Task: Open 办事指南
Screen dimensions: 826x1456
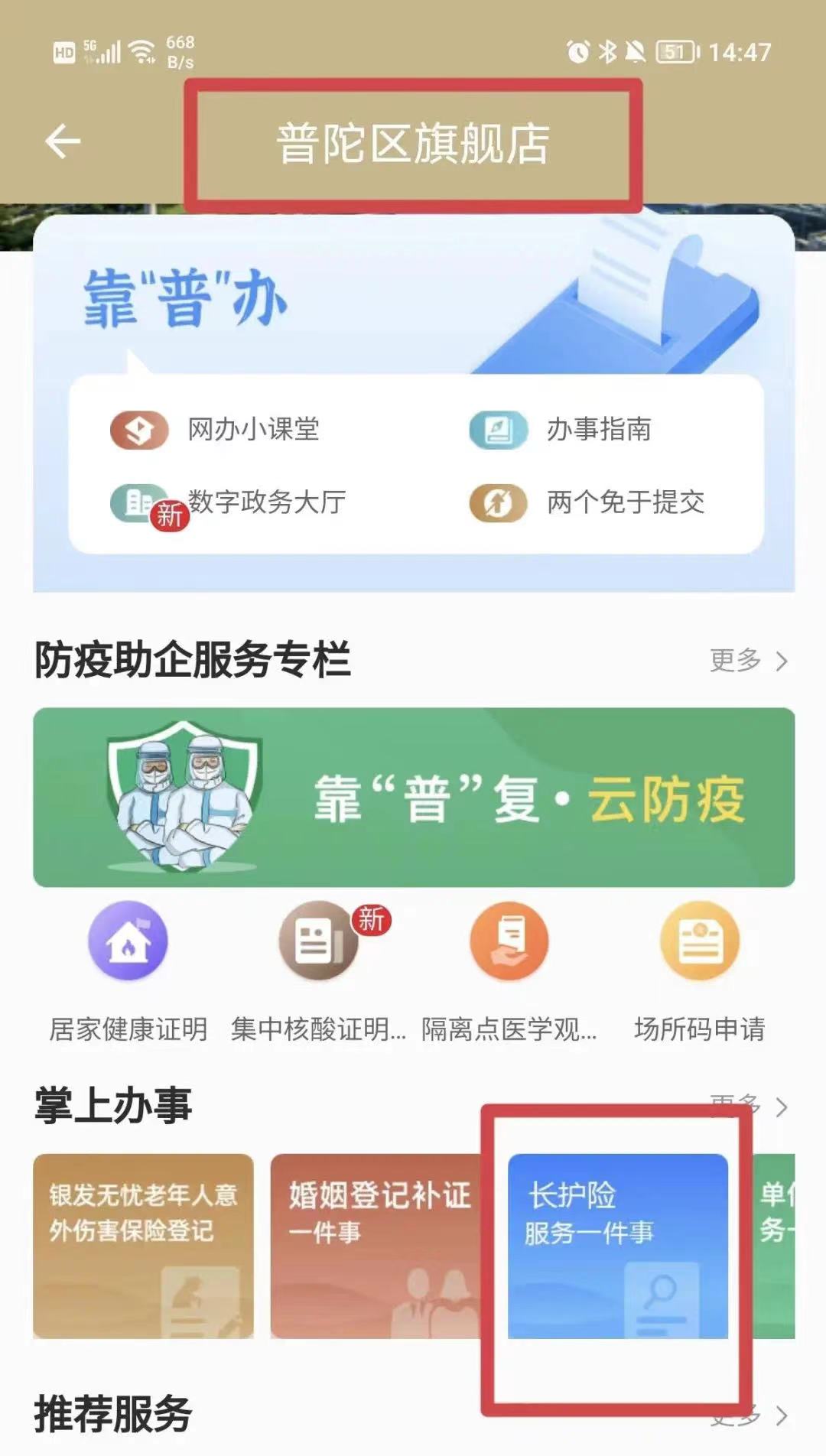Action: (561, 430)
